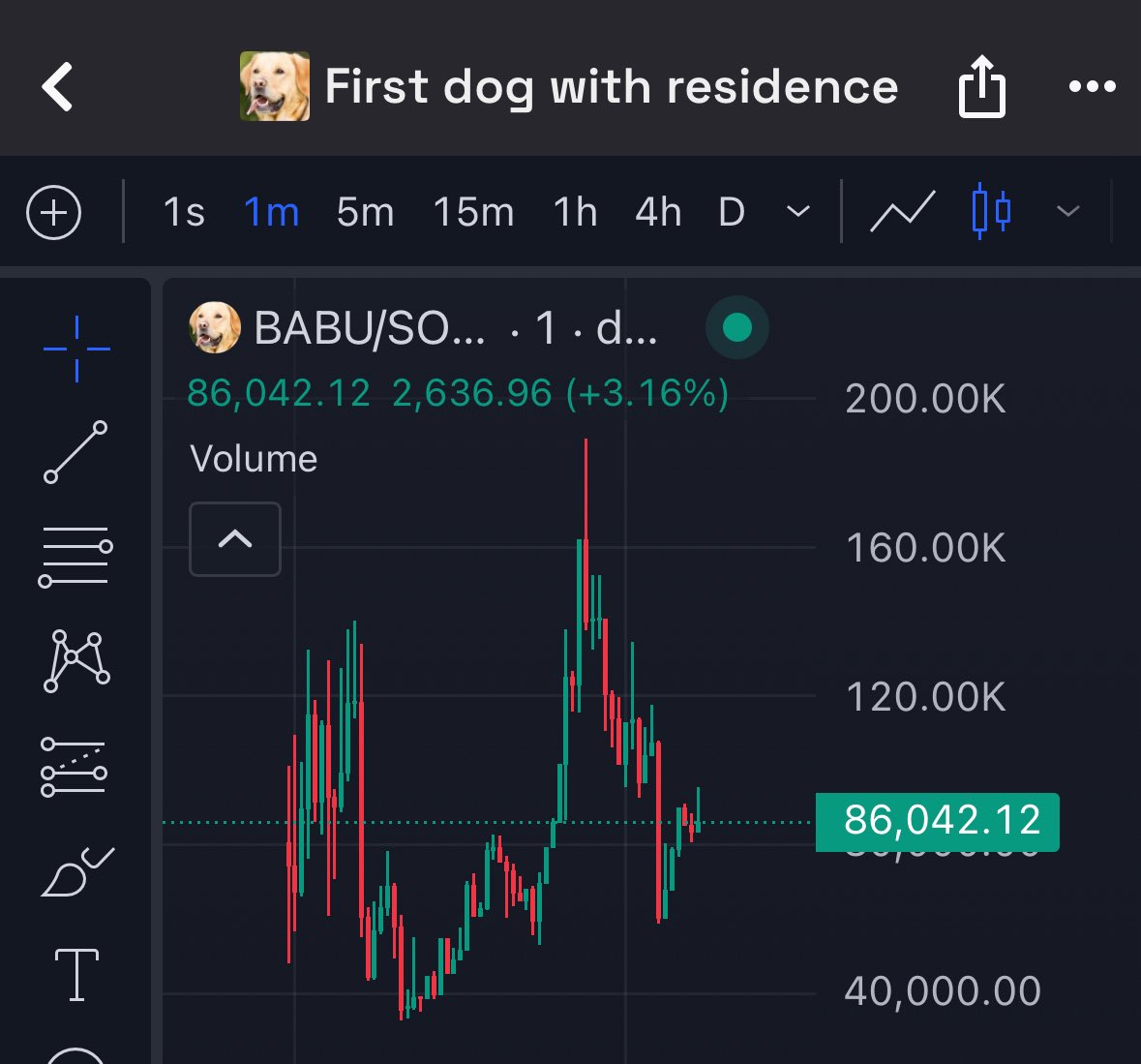This screenshot has width=1141, height=1064.
Task: Collapse the Volume indicator legend
Action: (x=235, y=539)
